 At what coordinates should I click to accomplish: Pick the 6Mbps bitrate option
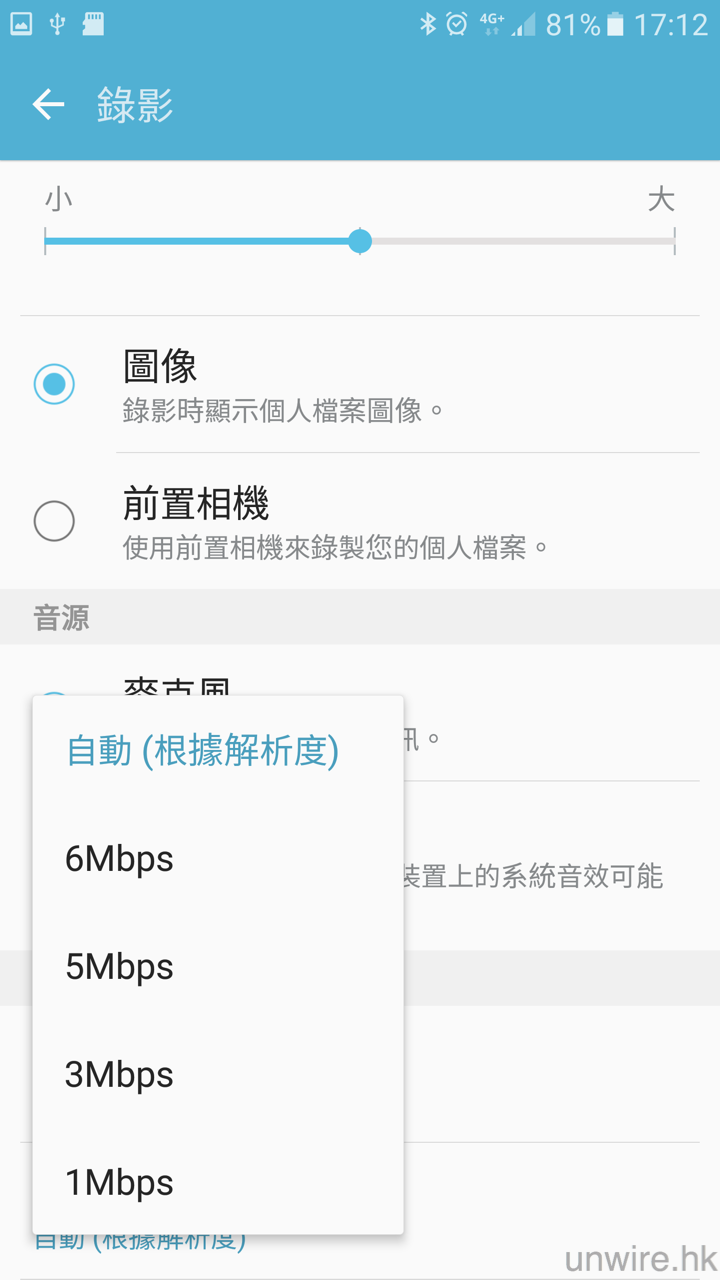(120, 859)
